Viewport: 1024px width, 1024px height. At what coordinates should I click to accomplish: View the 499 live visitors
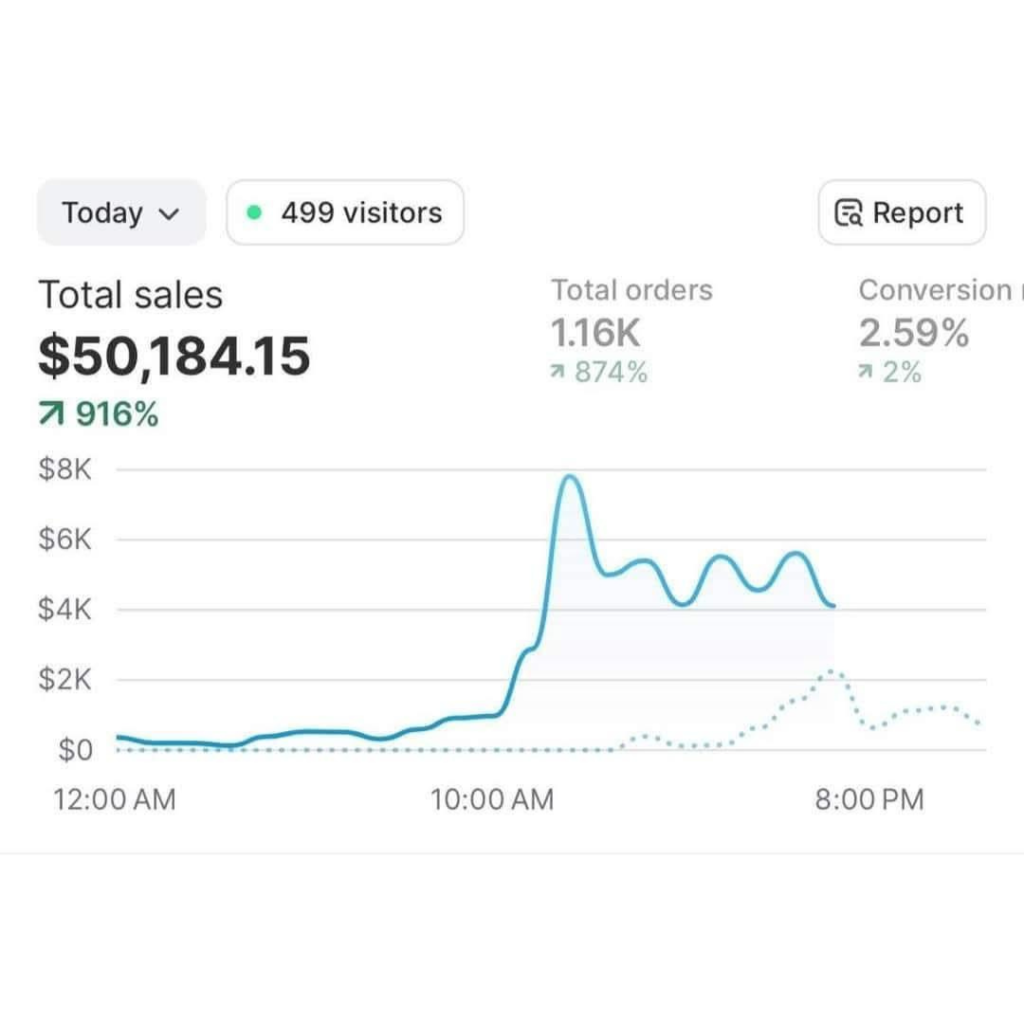coord(345,213)
